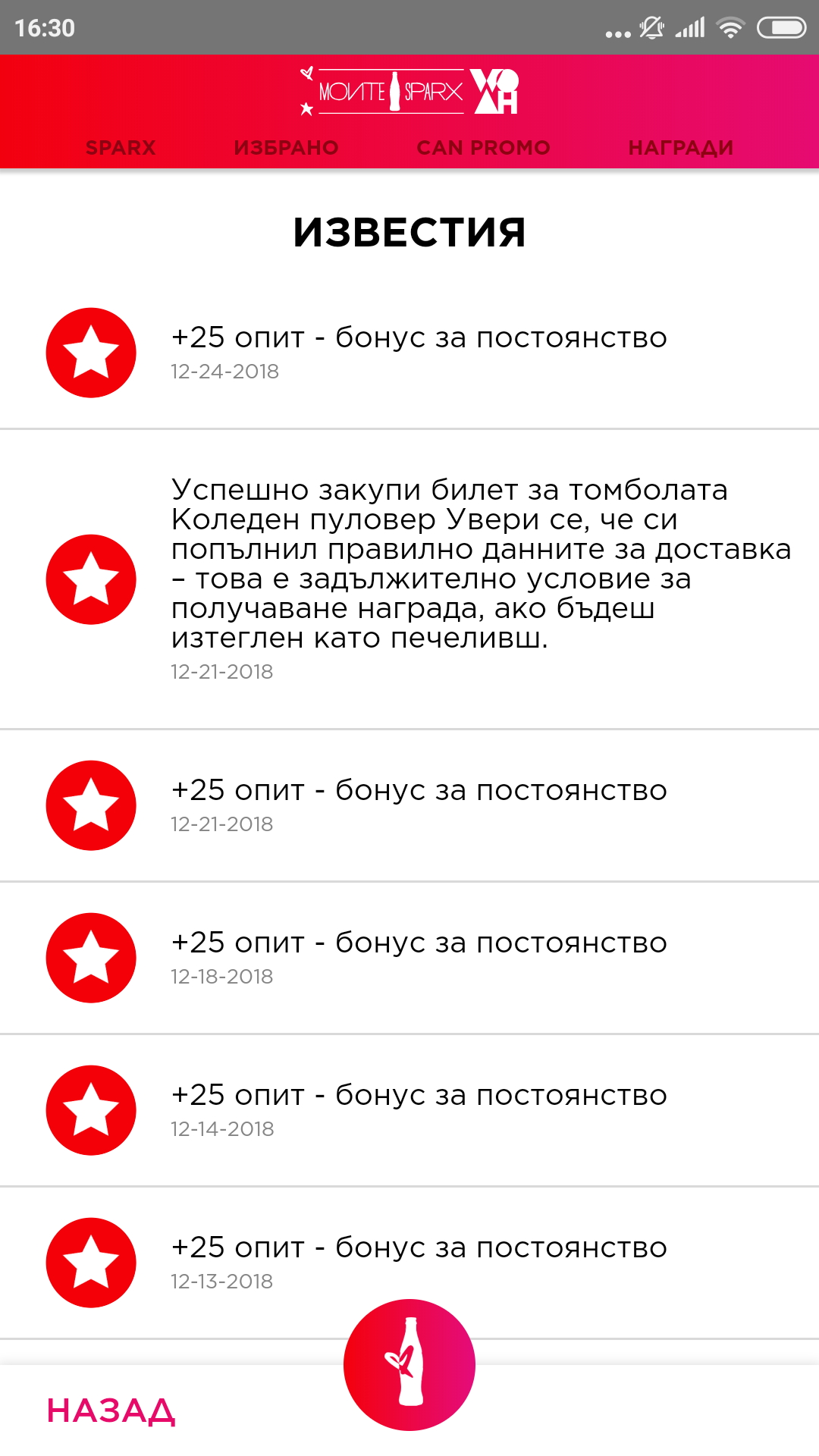Open the томболата ticket notification
Screen dimensions: 819x1456
tap(409, 579)
